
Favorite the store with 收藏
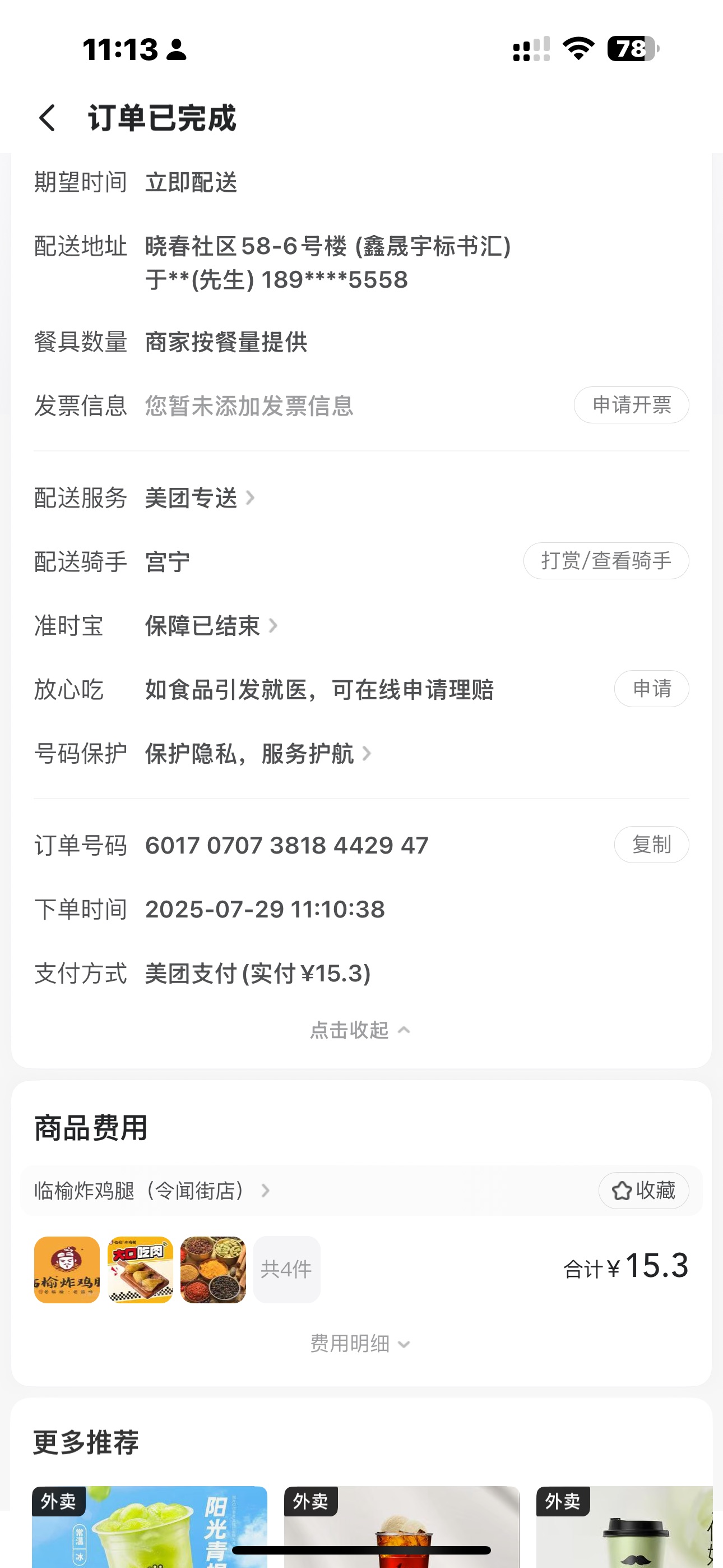pos(643,1191)
